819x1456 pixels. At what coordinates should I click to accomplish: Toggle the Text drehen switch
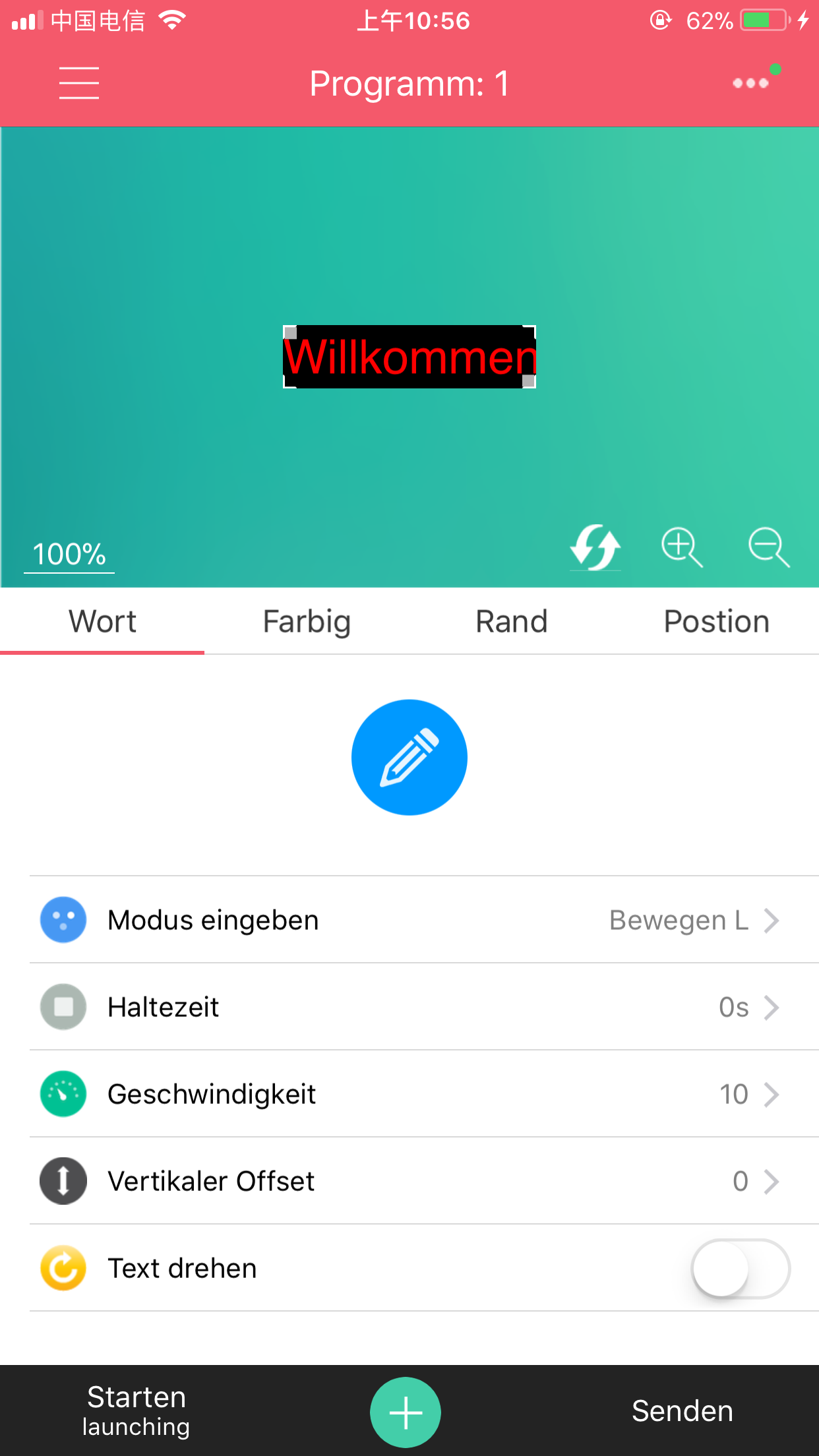740,1268
